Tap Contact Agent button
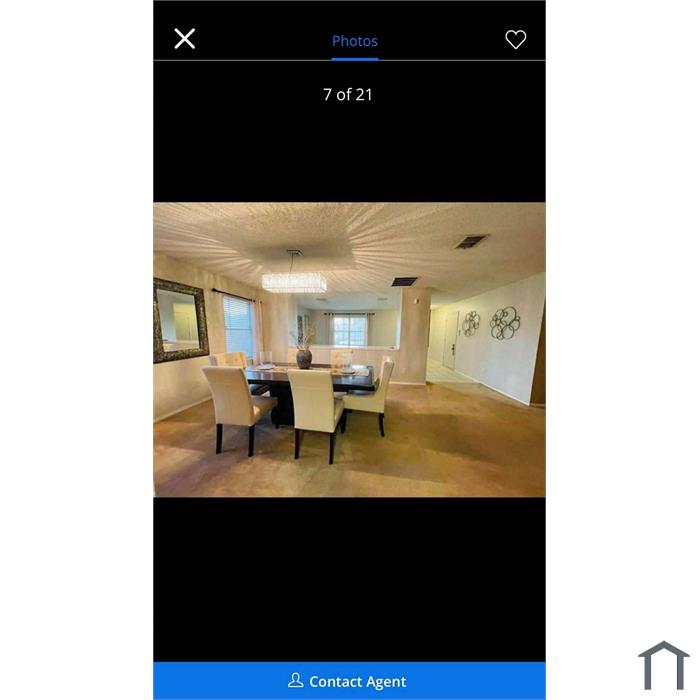The width and height of the screenshot is (700, 700). (349, 681)
